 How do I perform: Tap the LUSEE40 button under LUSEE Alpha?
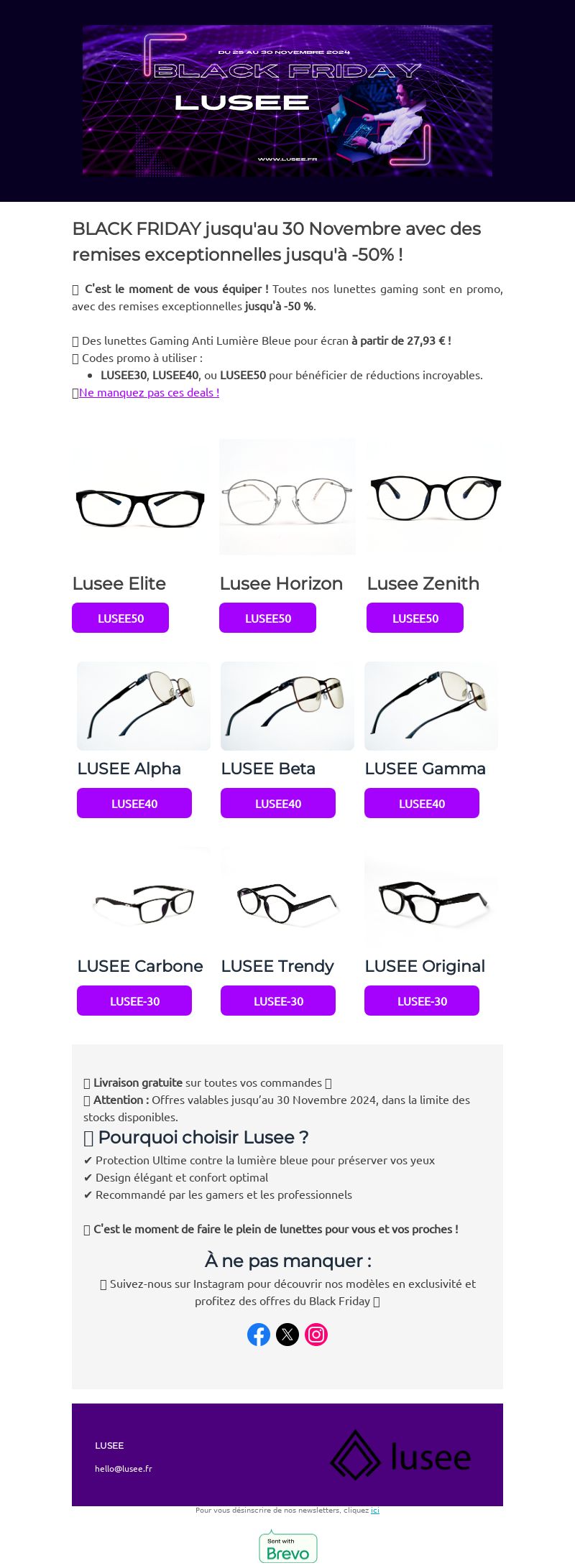pyautogui.click(x=134, y=803)
